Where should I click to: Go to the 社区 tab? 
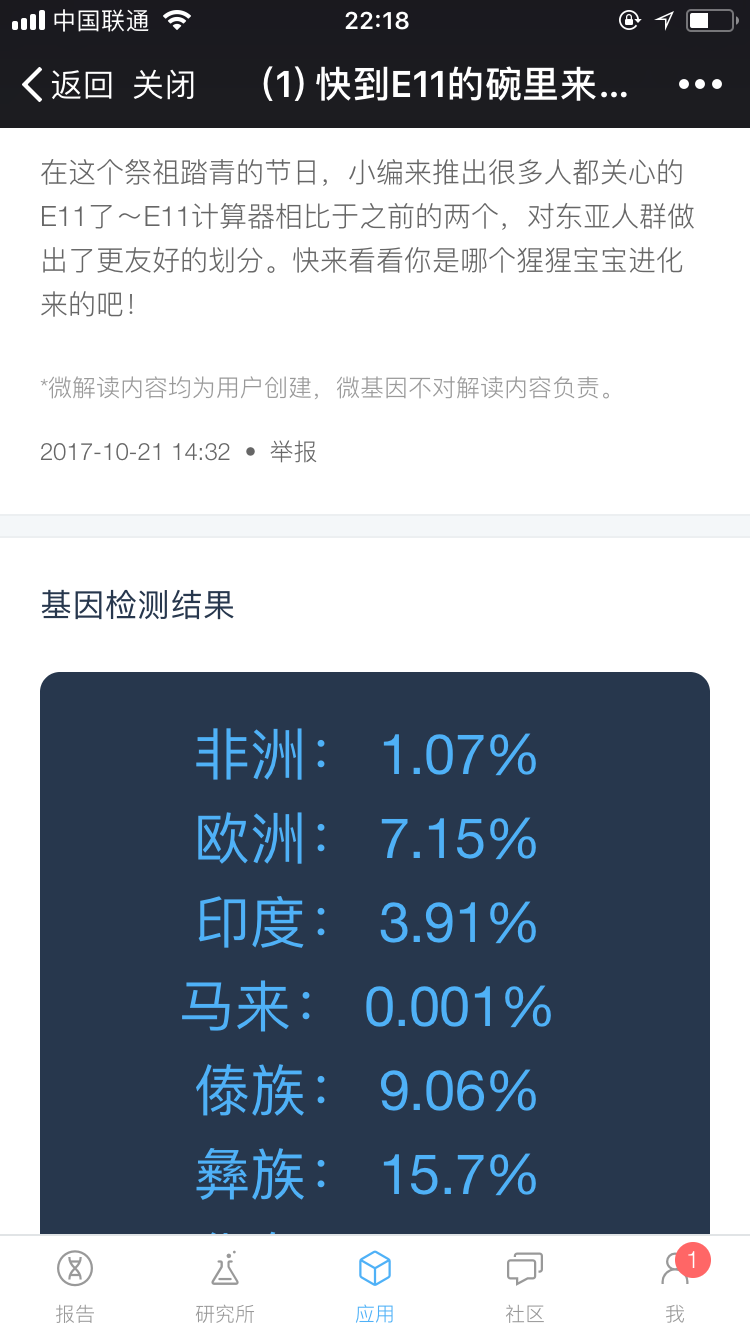pos(525,1286)
